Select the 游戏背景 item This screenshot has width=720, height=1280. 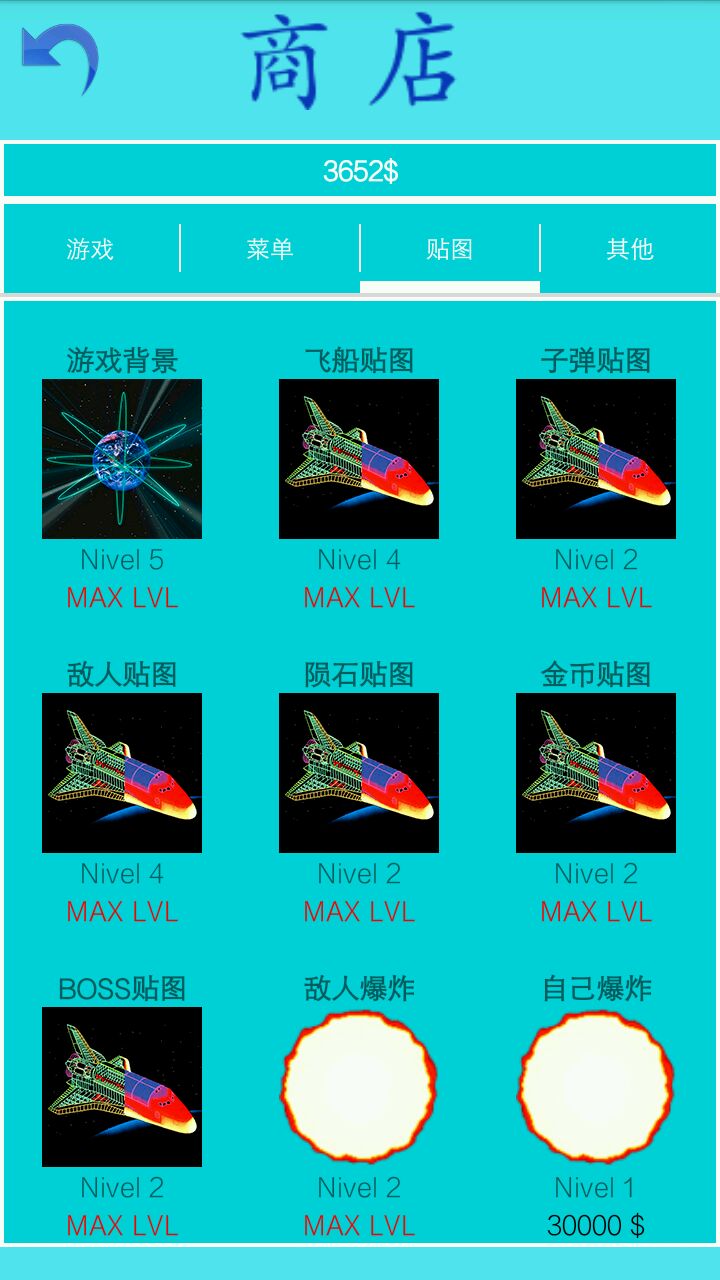(122, 459)
